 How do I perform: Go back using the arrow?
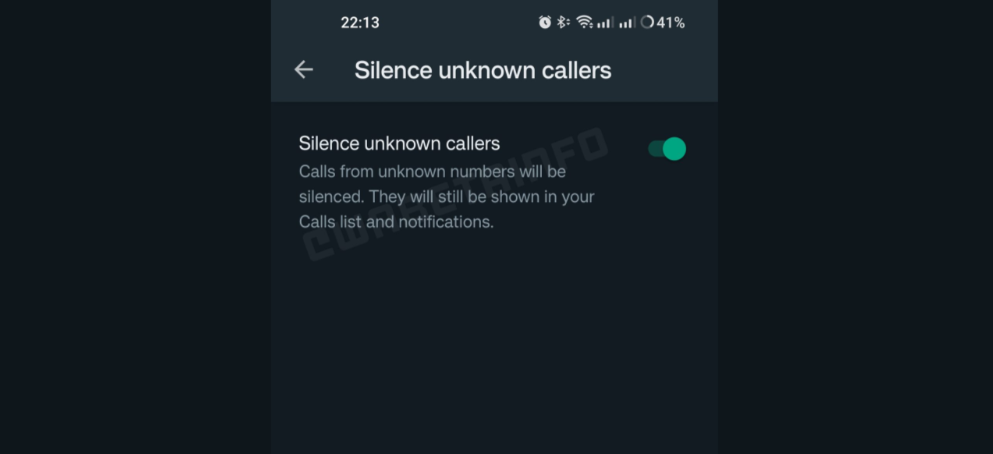click(x=304, y=69)
